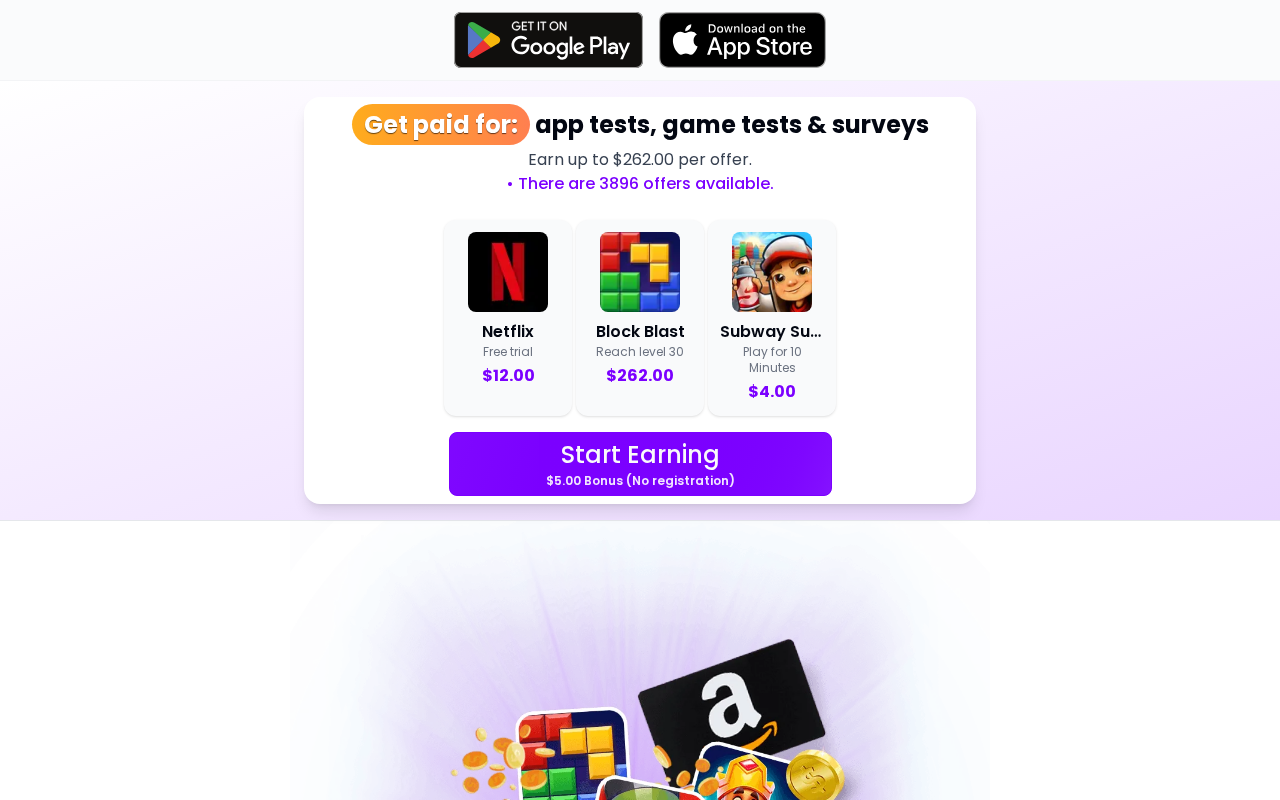
Task: Open the Block Blast level 30 offer
Action: pyautogui.click(x=640, y=318)
